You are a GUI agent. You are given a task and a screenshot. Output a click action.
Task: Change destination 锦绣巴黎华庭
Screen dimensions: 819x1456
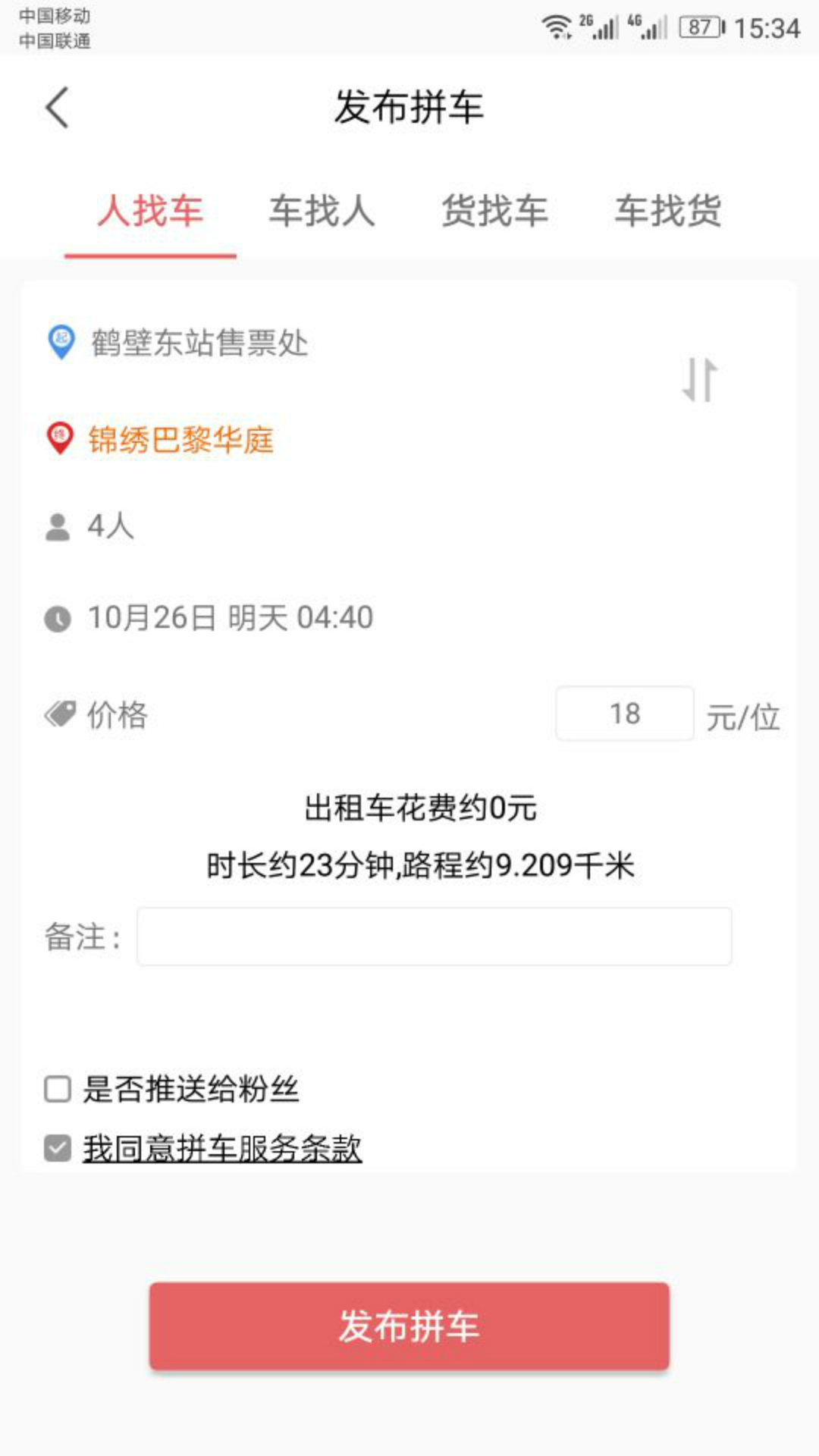point(180,440)
